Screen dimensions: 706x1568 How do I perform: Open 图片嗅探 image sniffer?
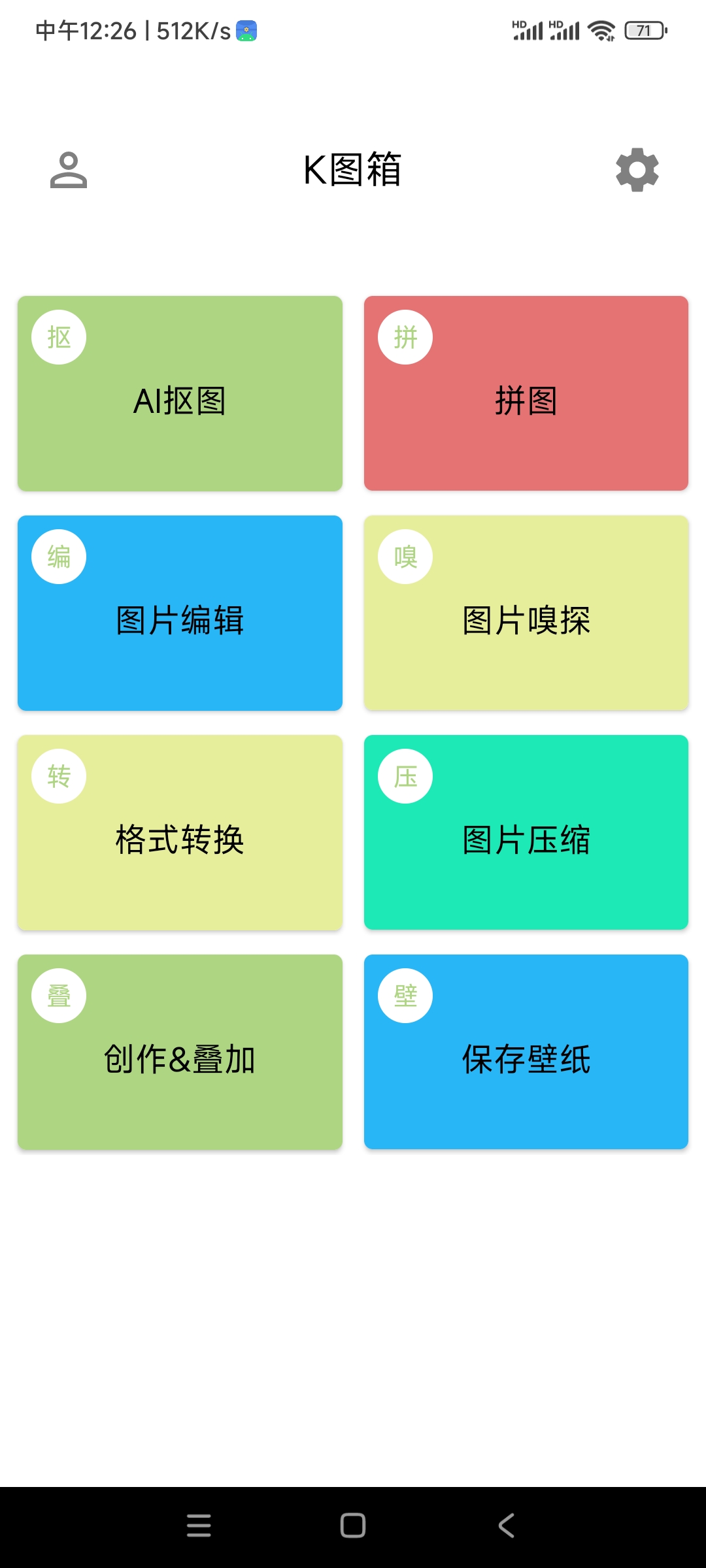click(x=526, y=613)
